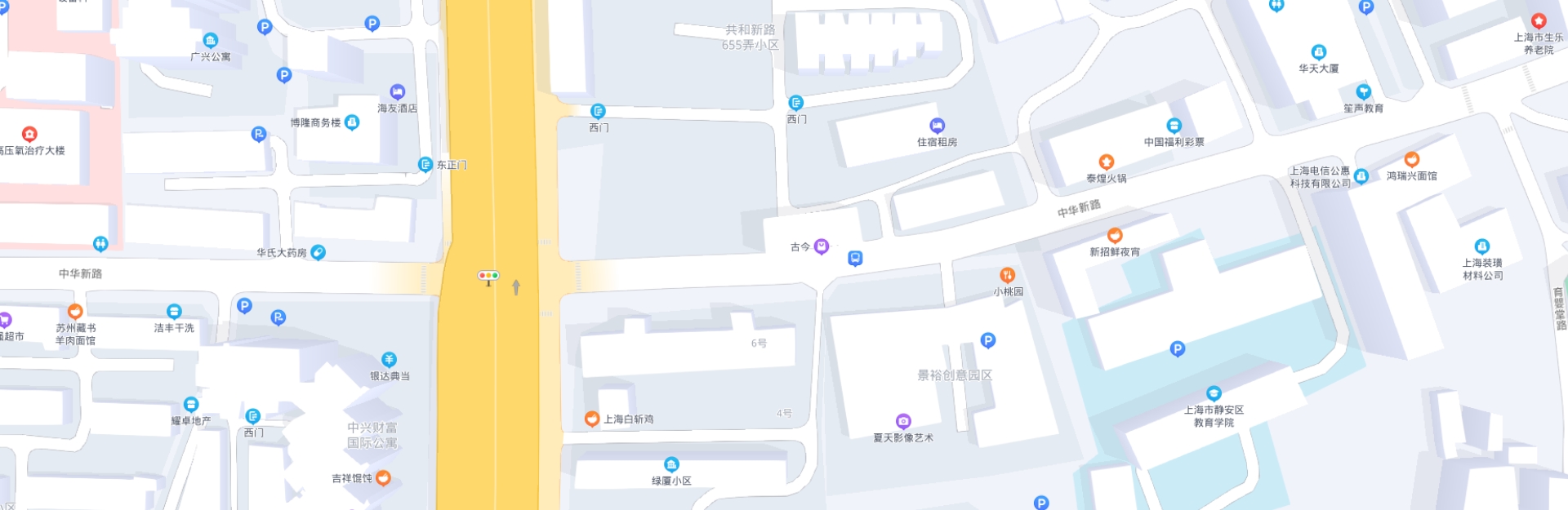Screen dimensions: 1568x510
Task: Open 夏天影像艺术 studio marker
Action: tap(902, 422)
